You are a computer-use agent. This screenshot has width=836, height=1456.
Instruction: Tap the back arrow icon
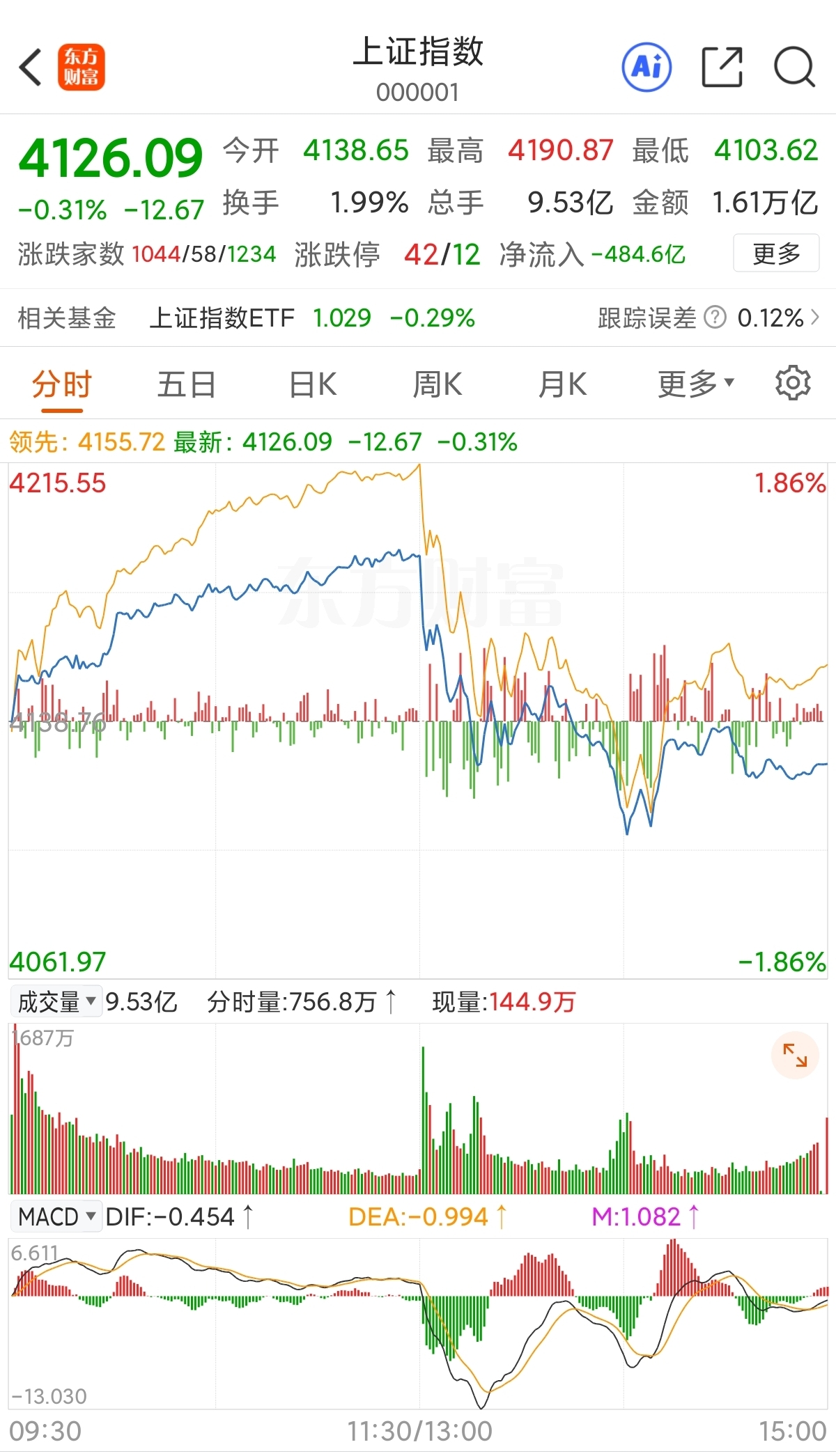[x=29, y=66]
